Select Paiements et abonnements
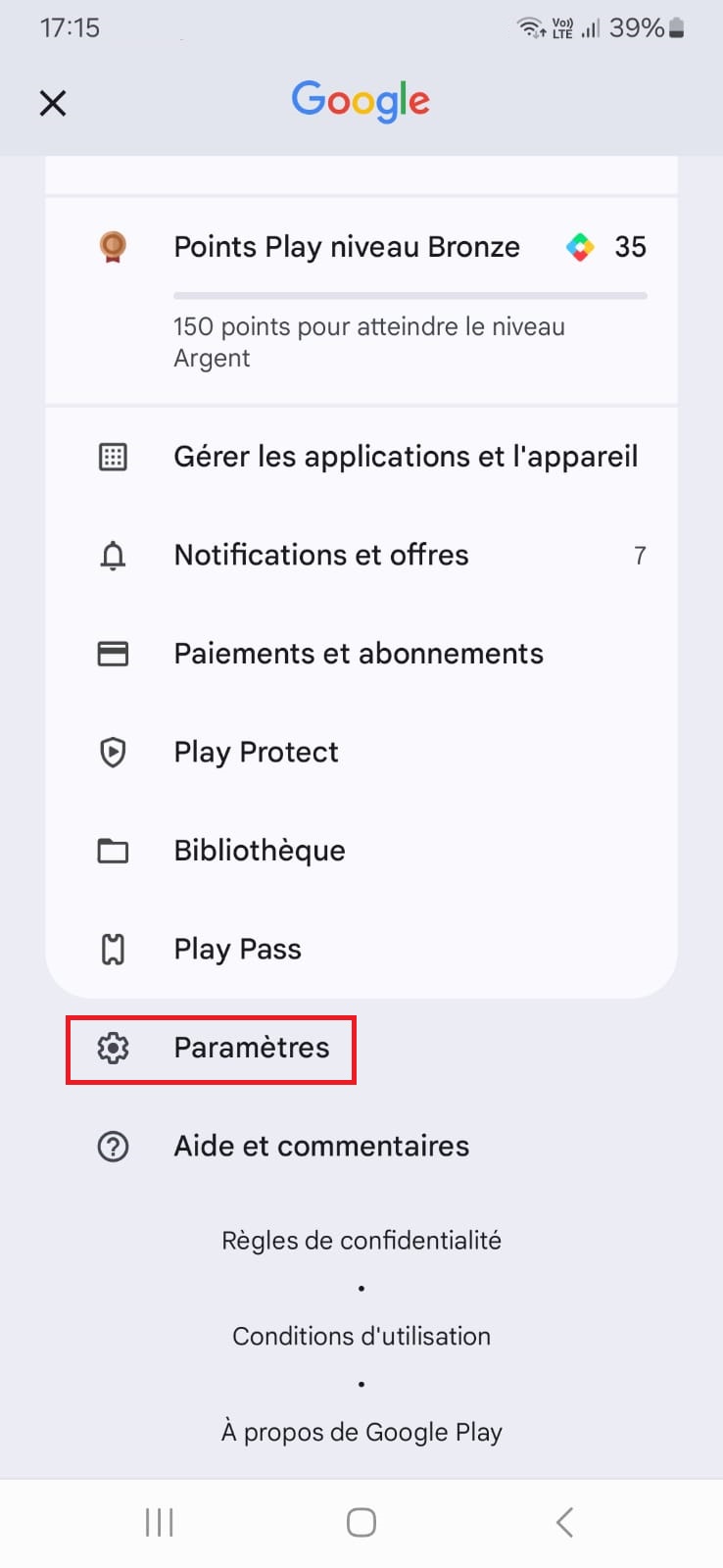The image size is (723, 1568). click(361, 654)
